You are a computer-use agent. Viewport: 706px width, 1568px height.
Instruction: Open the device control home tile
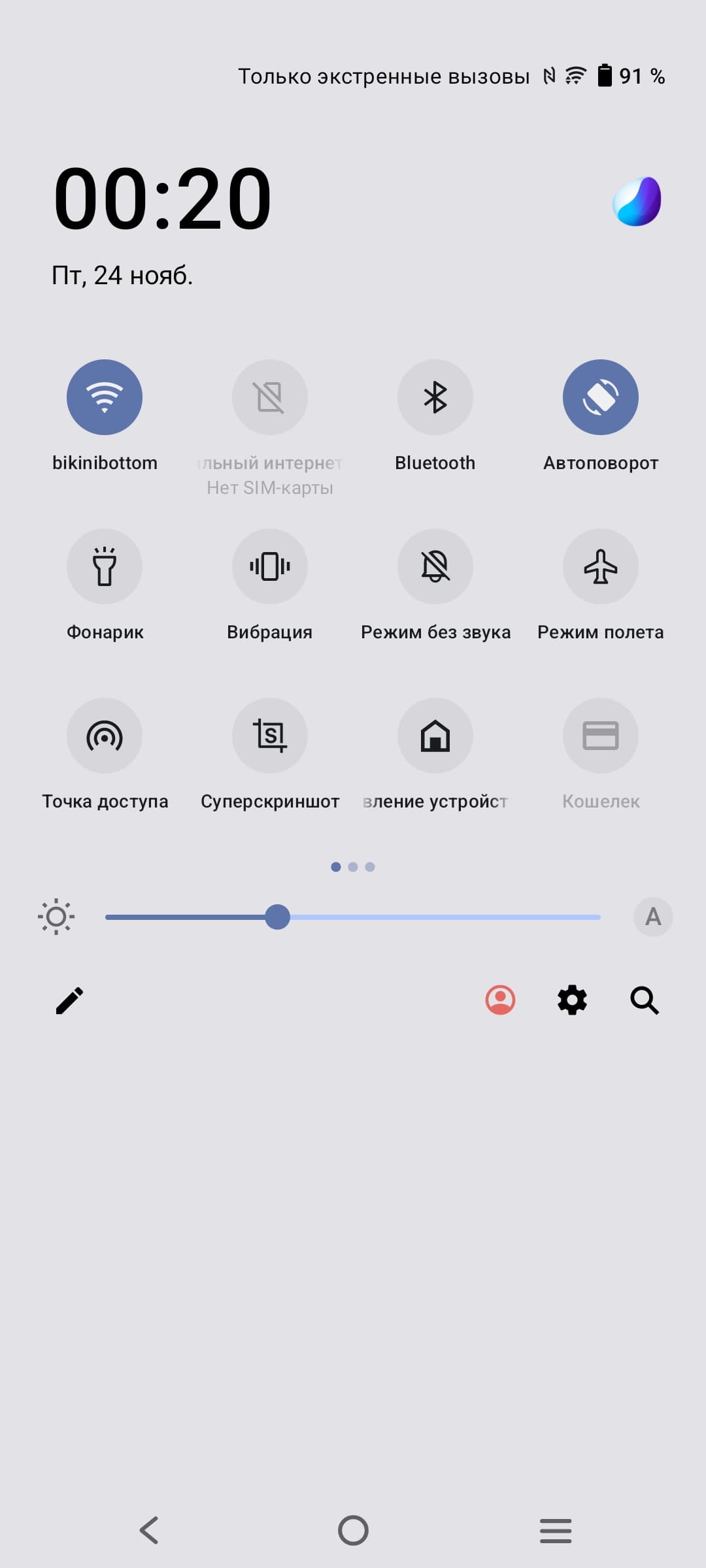click(x=435, y=736)
